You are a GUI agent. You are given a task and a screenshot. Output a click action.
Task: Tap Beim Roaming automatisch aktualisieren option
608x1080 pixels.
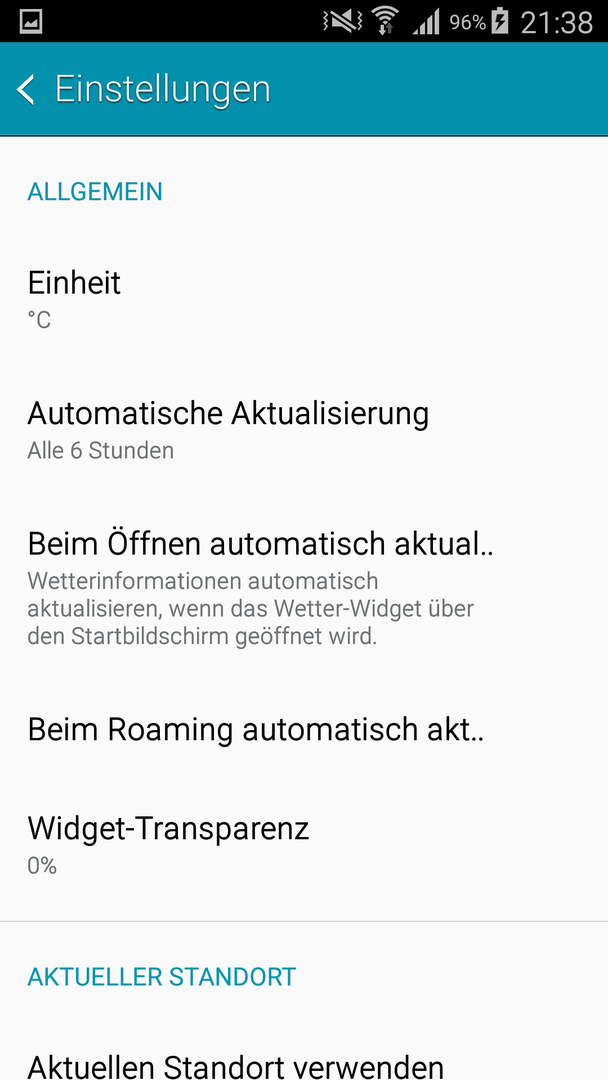tap(304, 731)
